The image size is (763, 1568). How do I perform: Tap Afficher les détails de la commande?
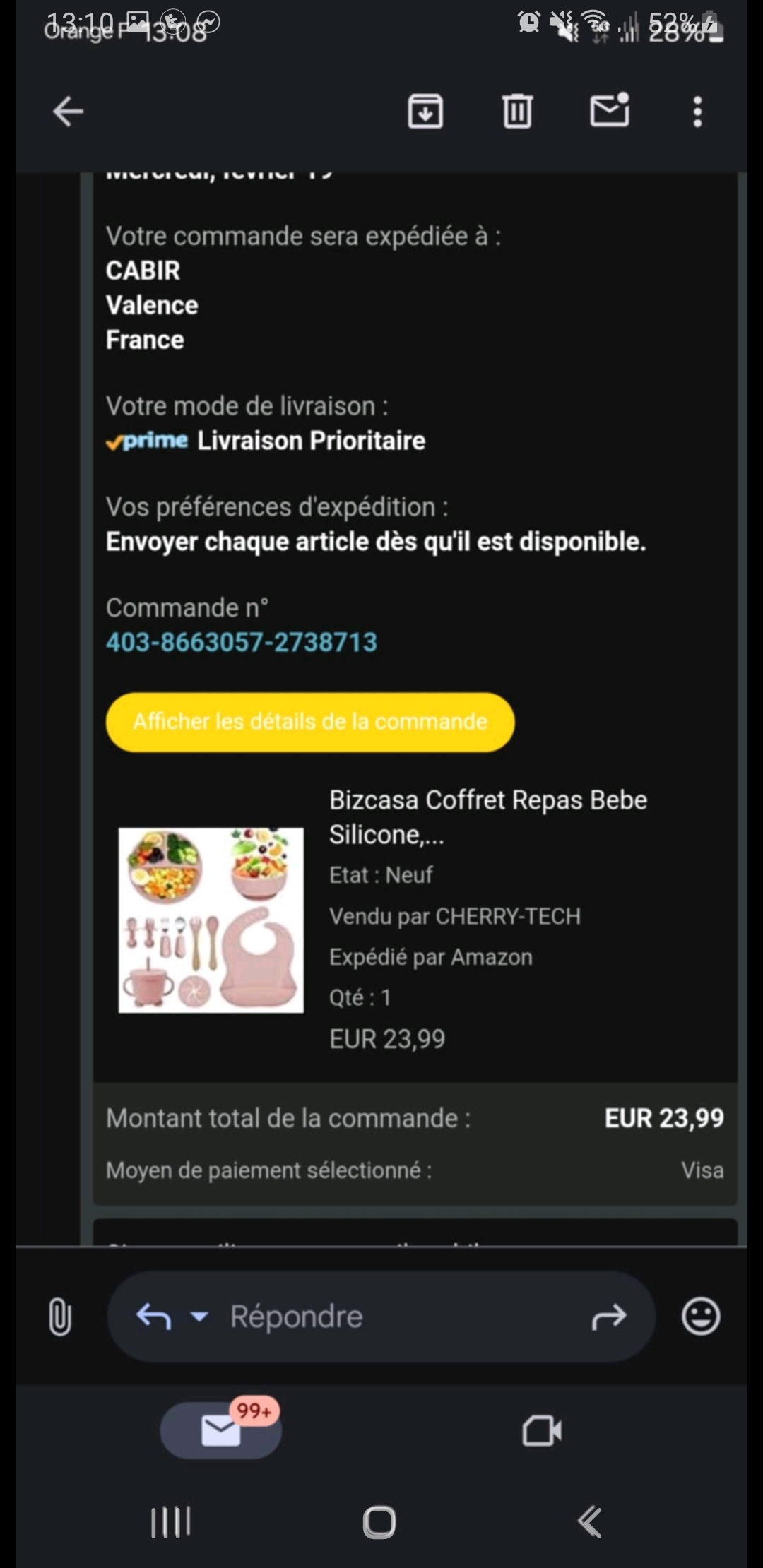click(310, 721)
